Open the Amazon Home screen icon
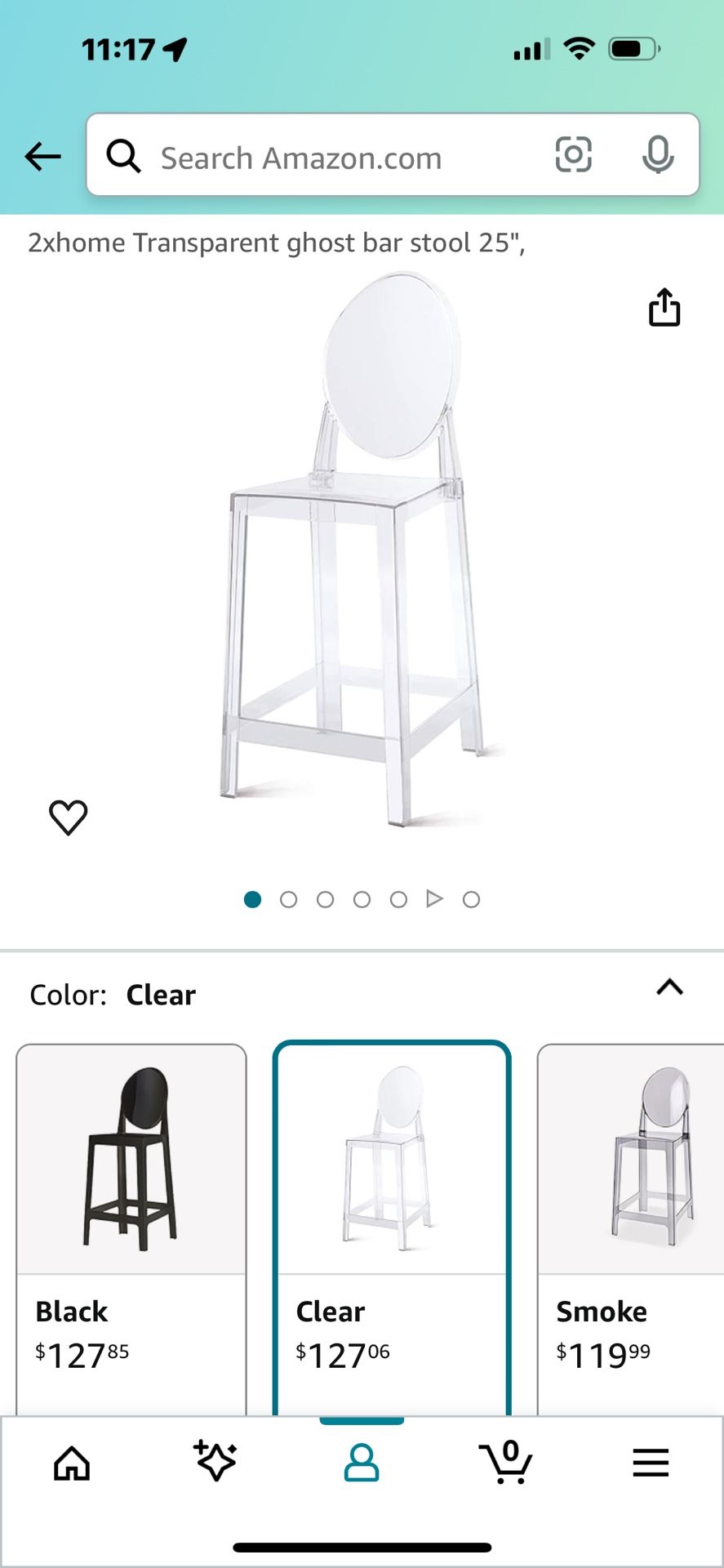The width and height of the screenshot is (724, 1568). click(x=72, y=1463)
